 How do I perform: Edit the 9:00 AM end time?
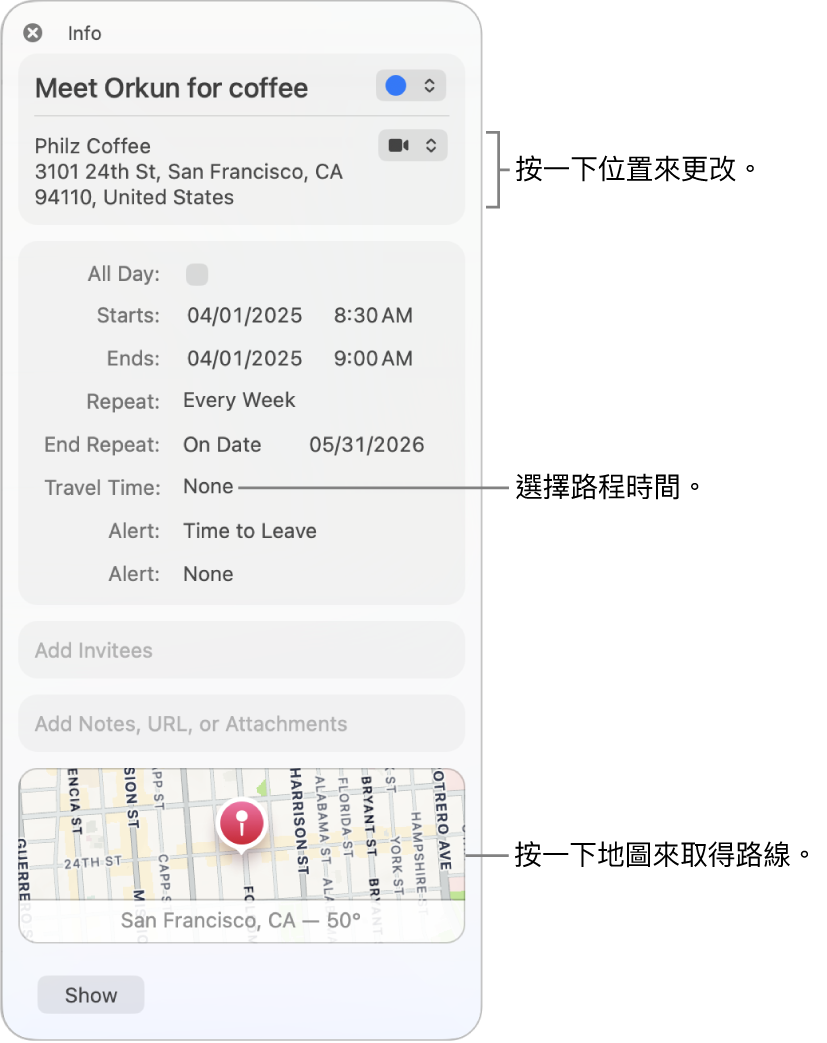click(372, 359)
